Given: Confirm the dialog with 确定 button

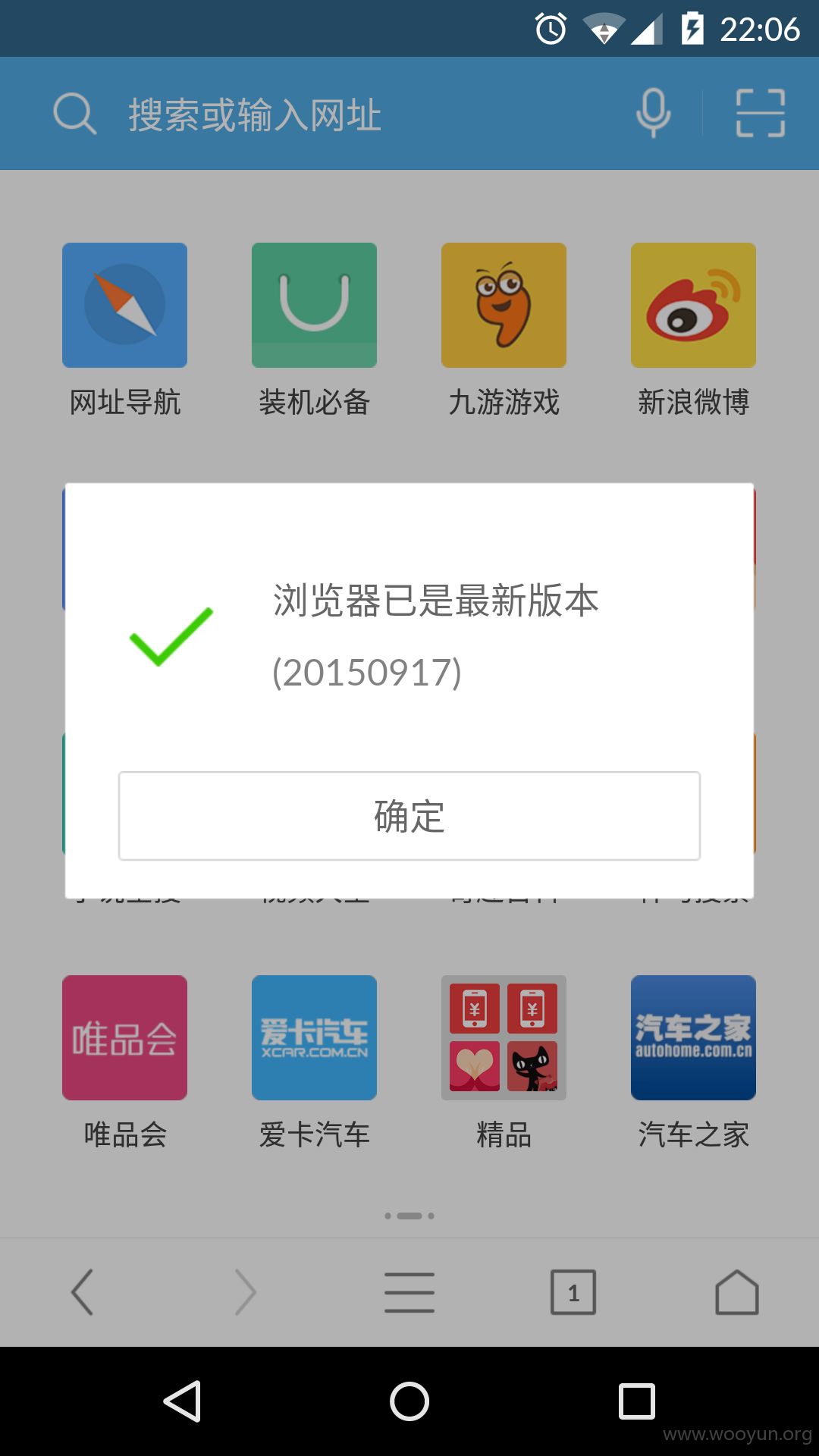Looking at the screenshot, I should click(409, 816).
